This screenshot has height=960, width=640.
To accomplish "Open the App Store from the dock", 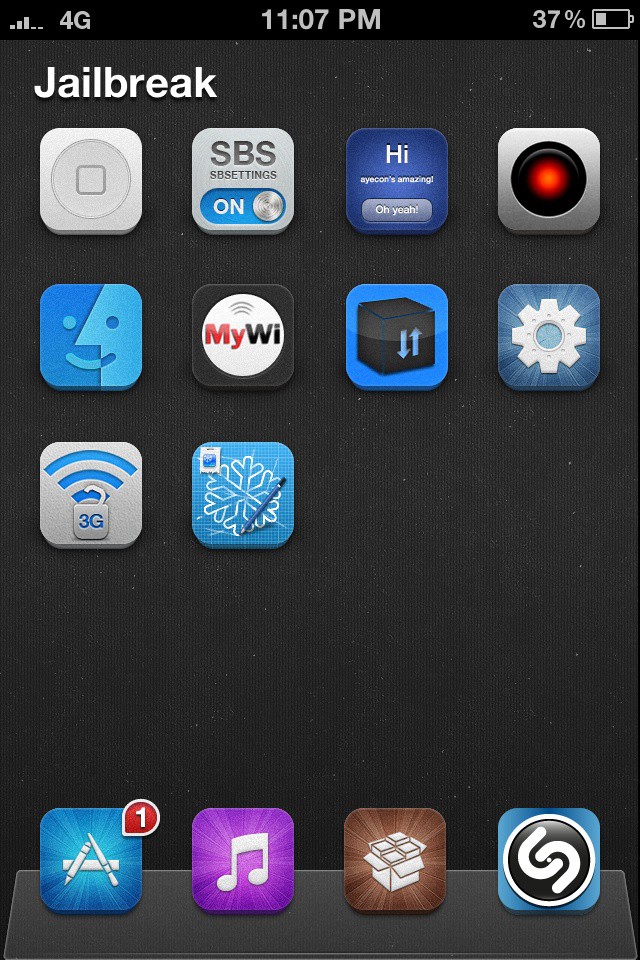I will 91,860.
